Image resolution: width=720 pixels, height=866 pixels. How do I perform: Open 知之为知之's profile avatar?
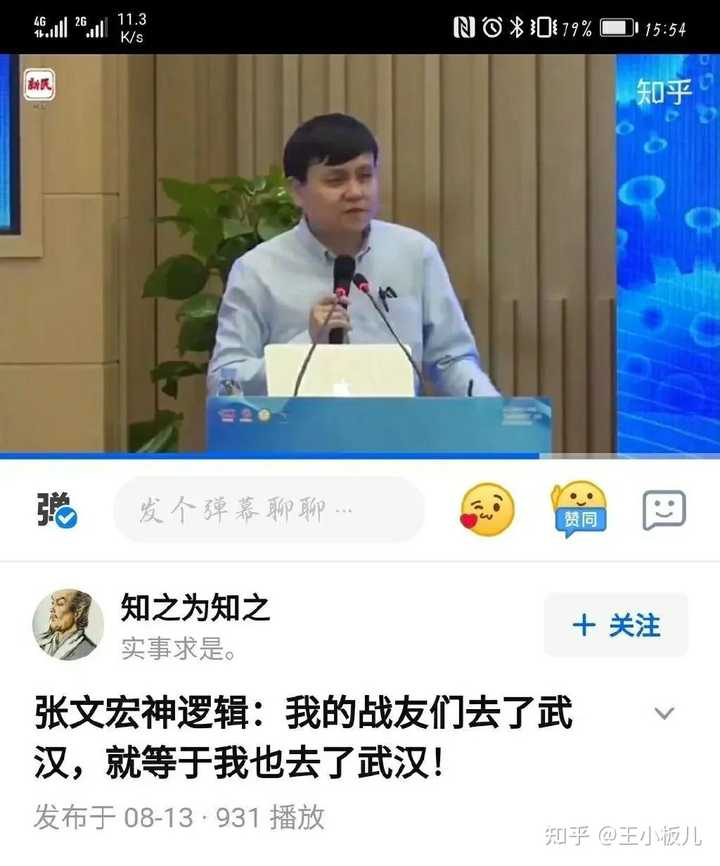[x=68, y=624]
